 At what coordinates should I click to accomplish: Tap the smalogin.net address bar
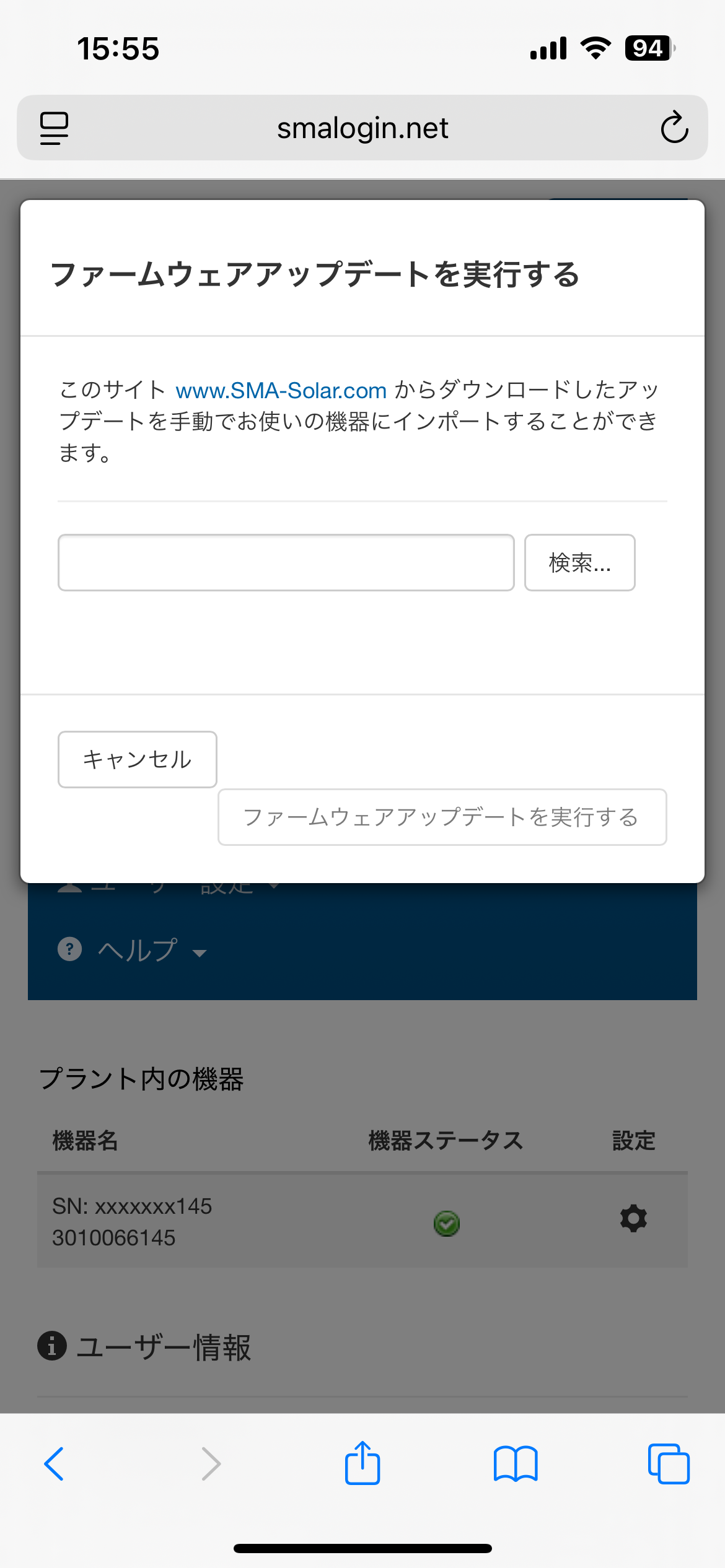362,128
